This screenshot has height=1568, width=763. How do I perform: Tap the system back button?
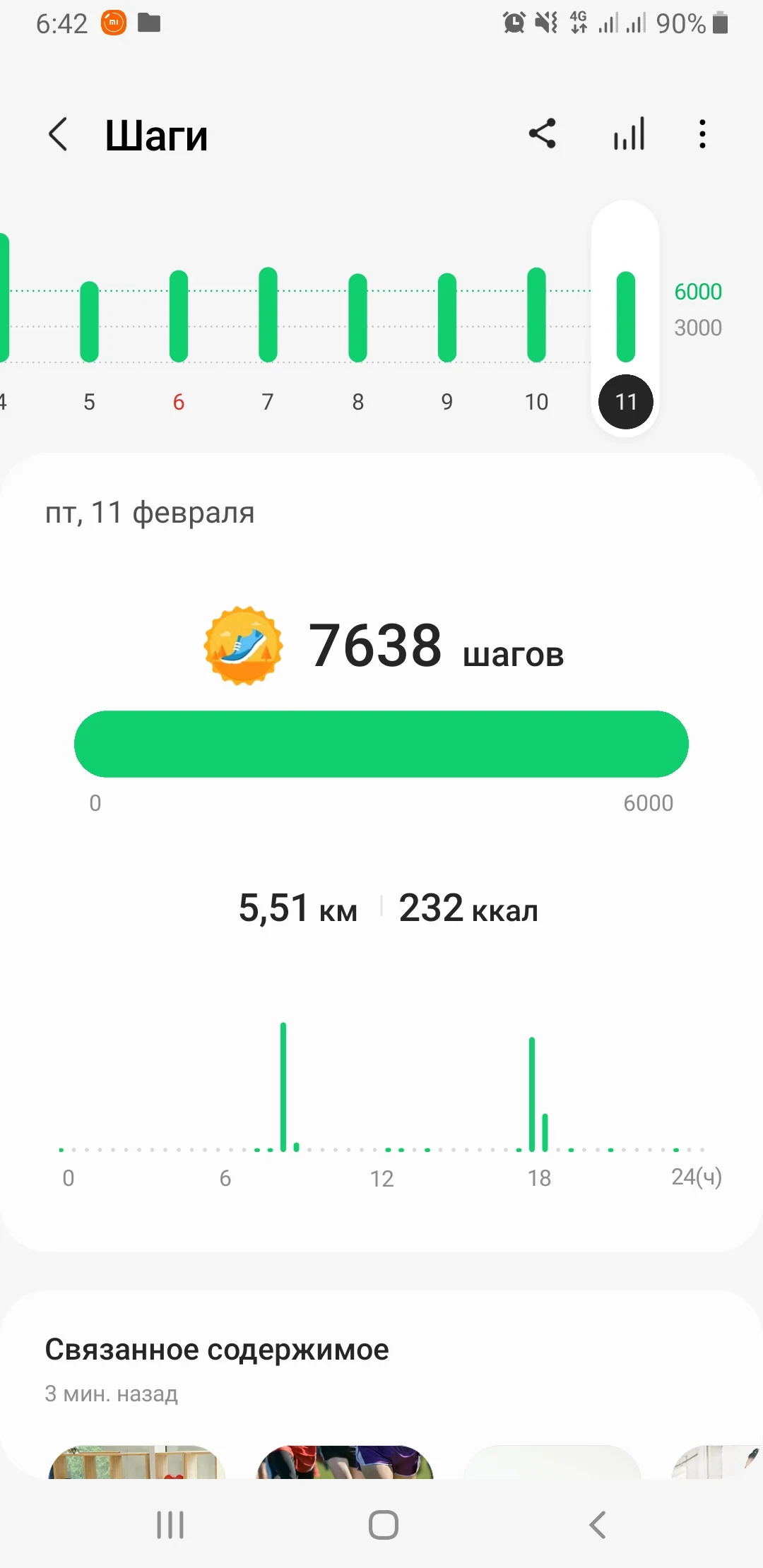[597, 1524]
